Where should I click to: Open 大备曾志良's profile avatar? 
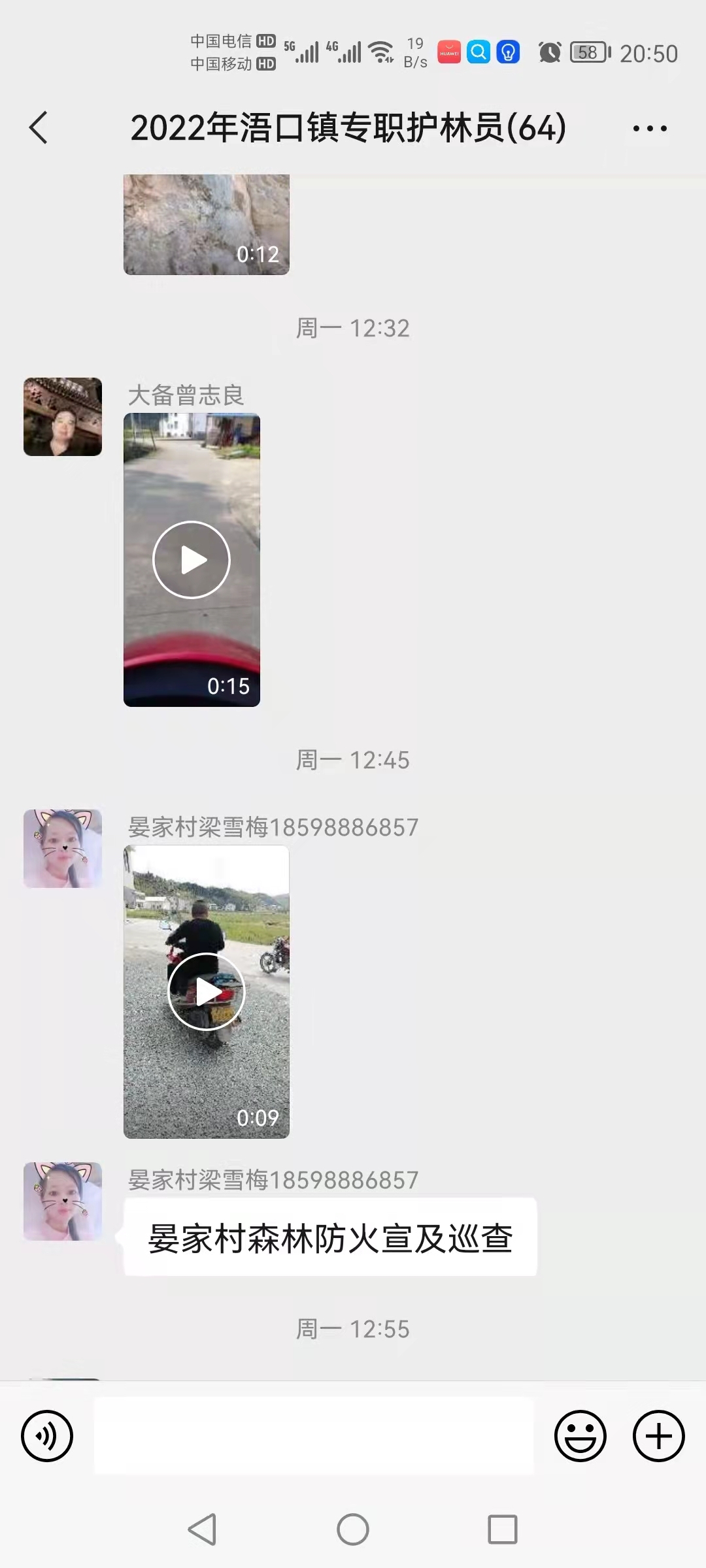[63, 417]
